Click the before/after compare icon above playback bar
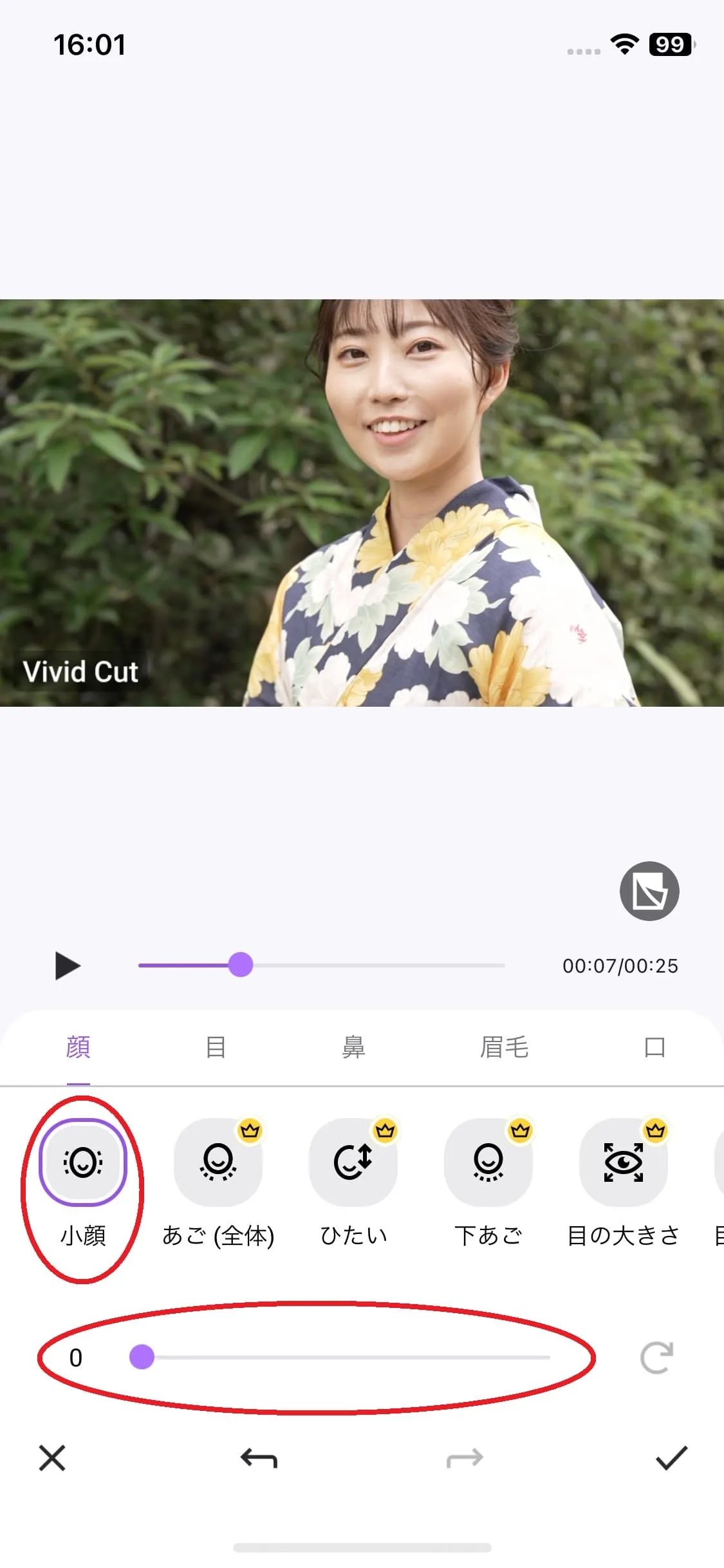 pos(649,892)
